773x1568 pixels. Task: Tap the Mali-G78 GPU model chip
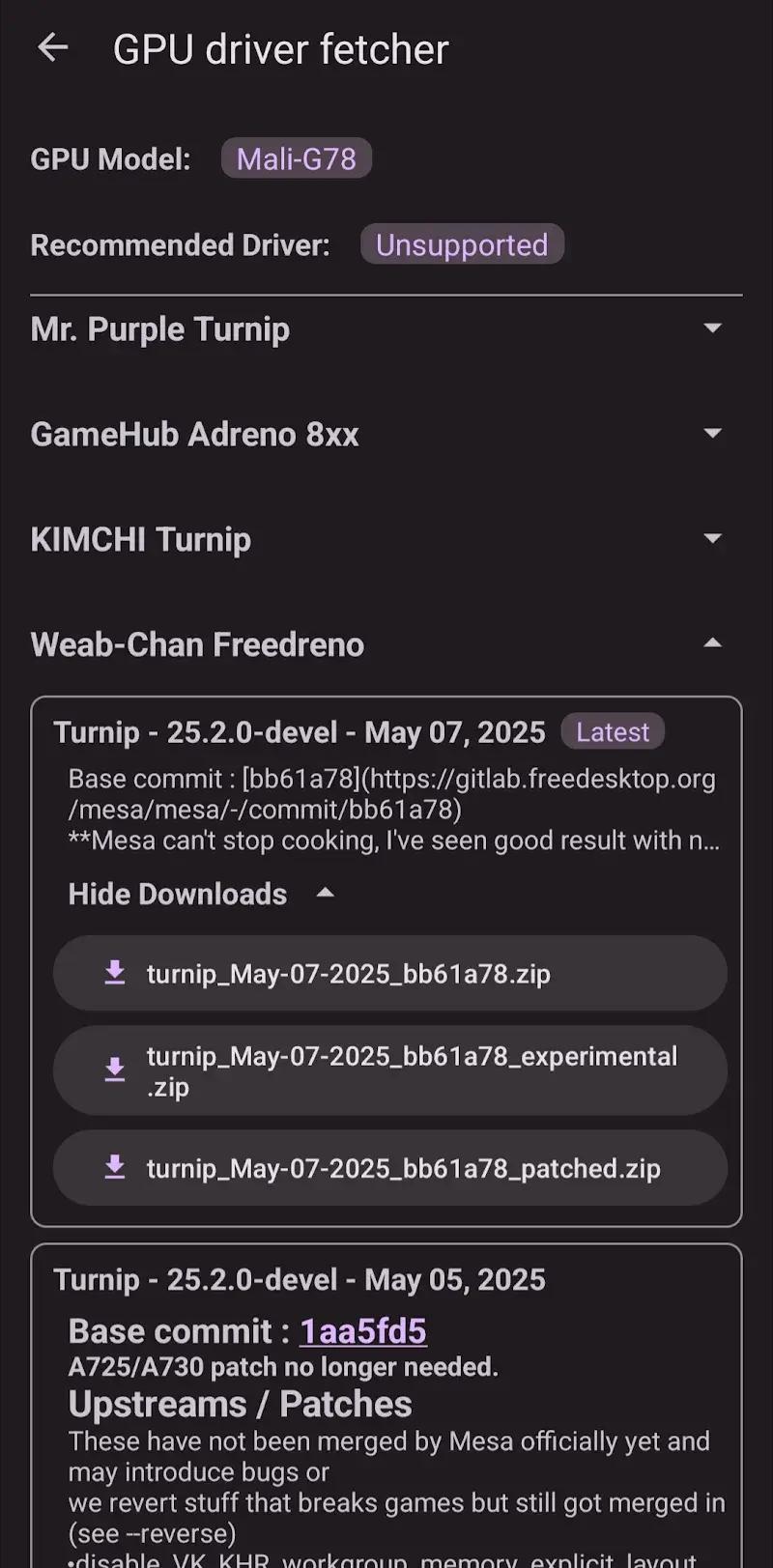pos(297,158)
